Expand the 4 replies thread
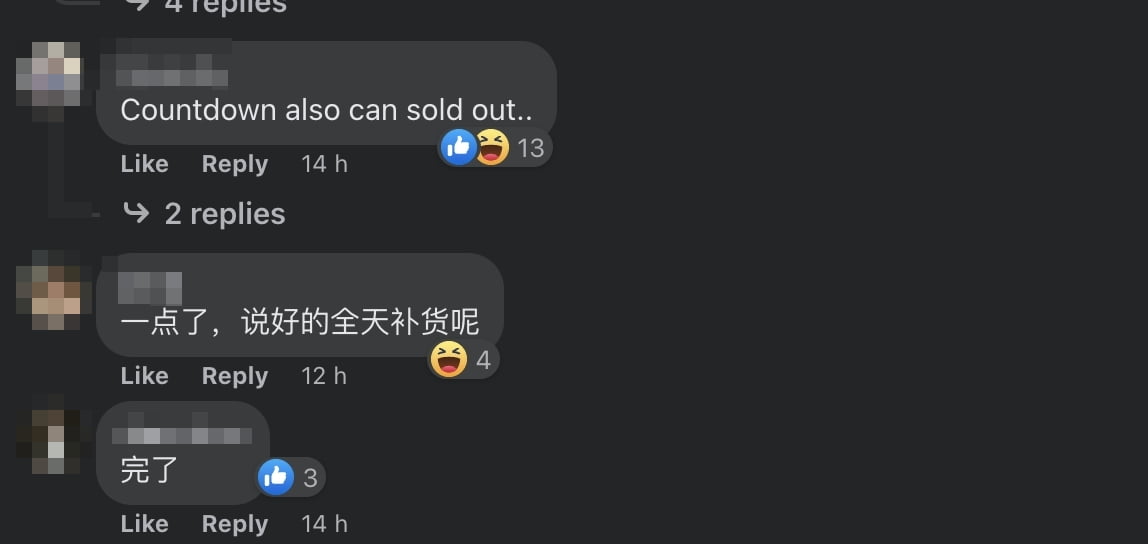Image resolution: width=1148 pixels, height=544 pixels. (224, 6)
